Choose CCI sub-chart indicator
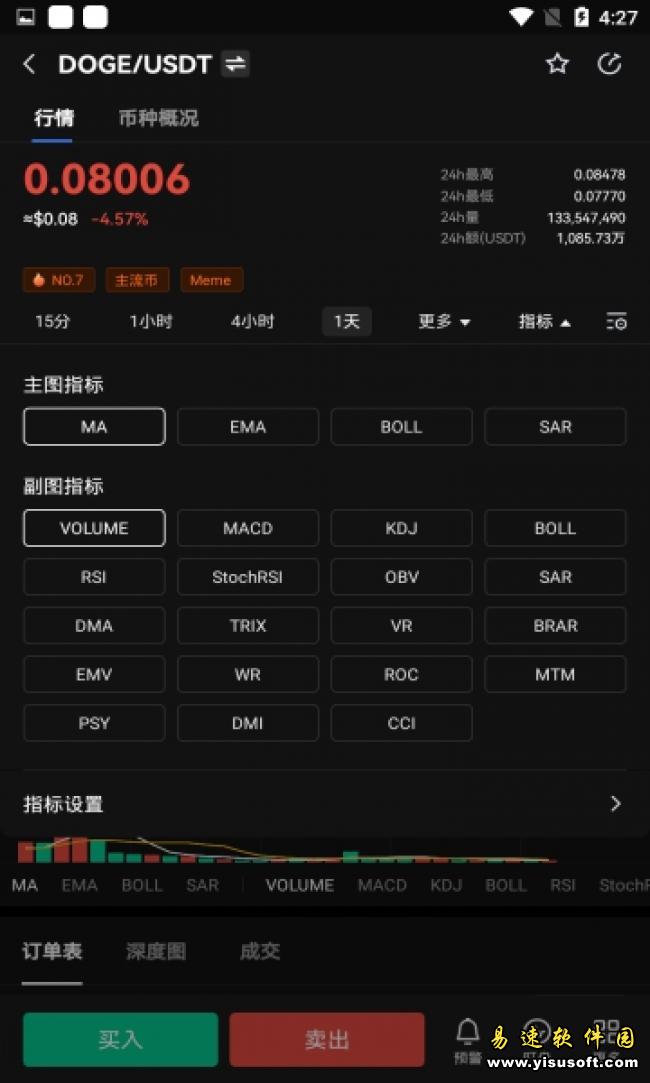This screenshot has width=650, height=1083. coord(401,723)
